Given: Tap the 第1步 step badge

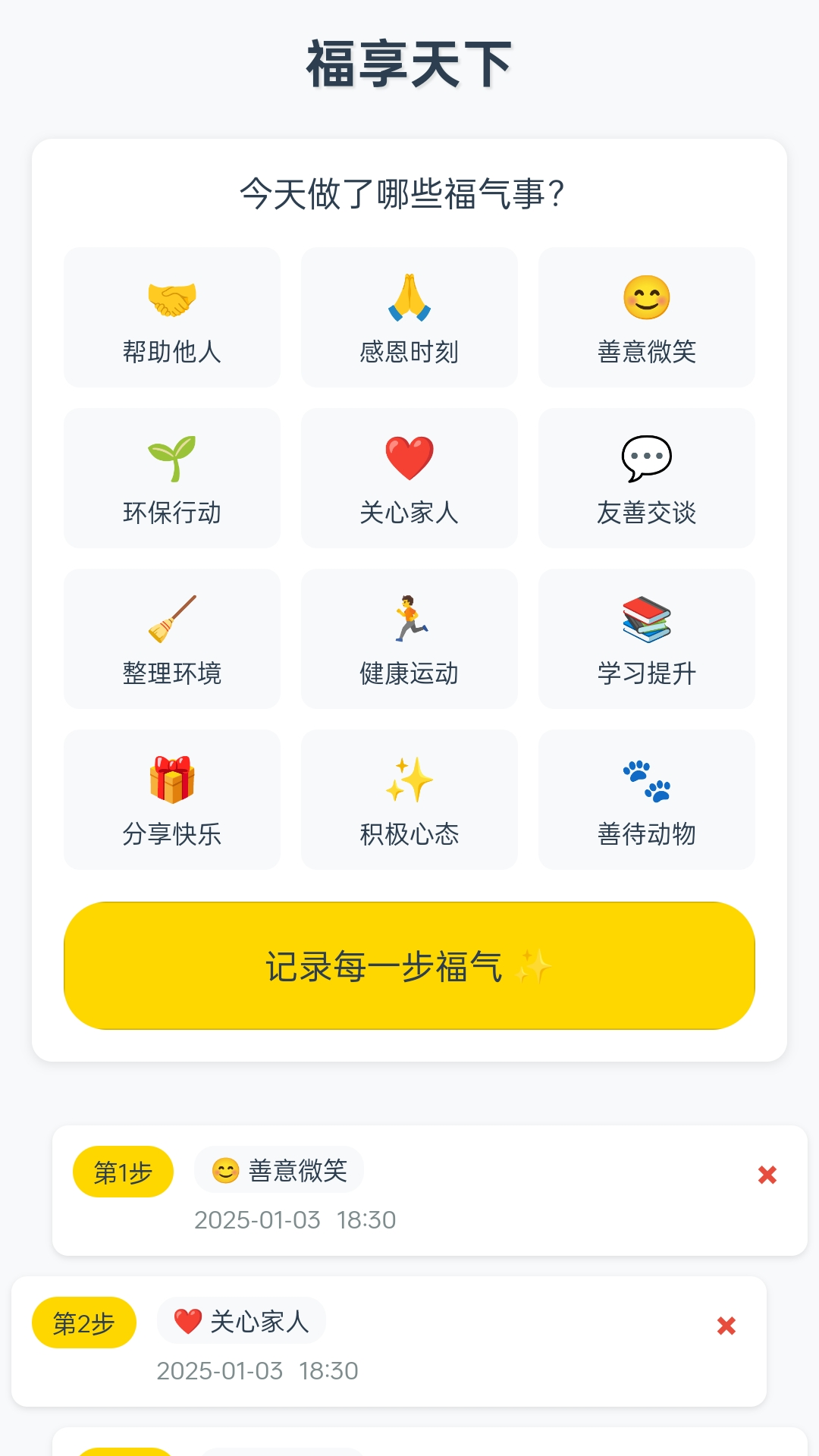Looking at the screenshot, I should [x=123, y=1172].
